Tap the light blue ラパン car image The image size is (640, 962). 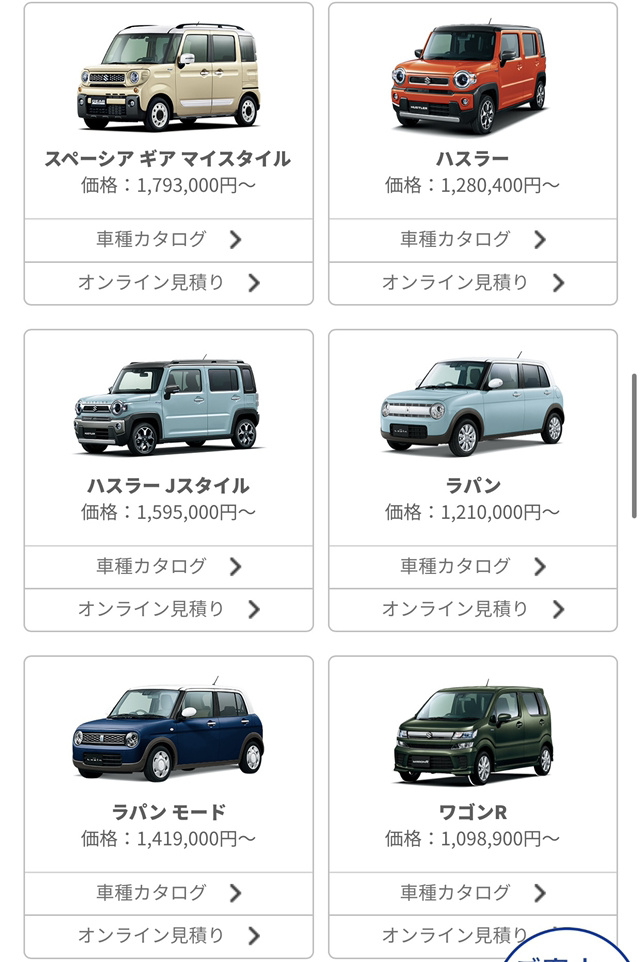click(472, 405)
